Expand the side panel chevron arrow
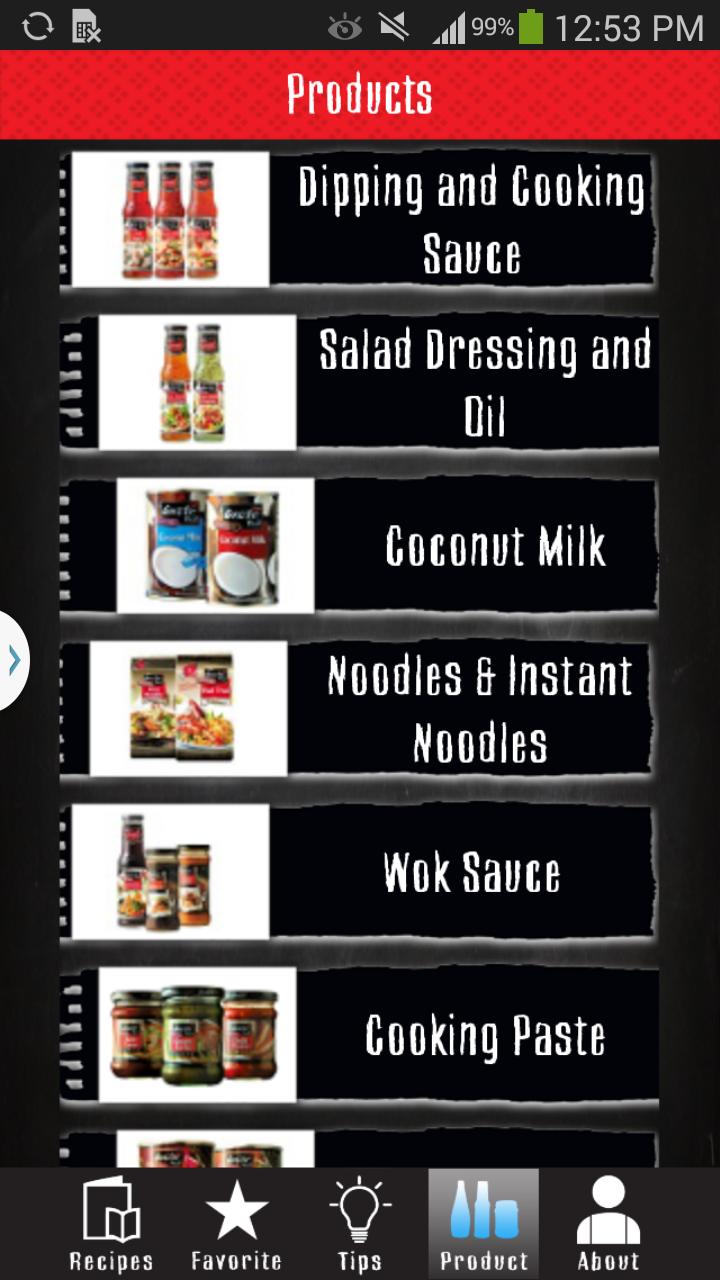 [x=14, y=658]
